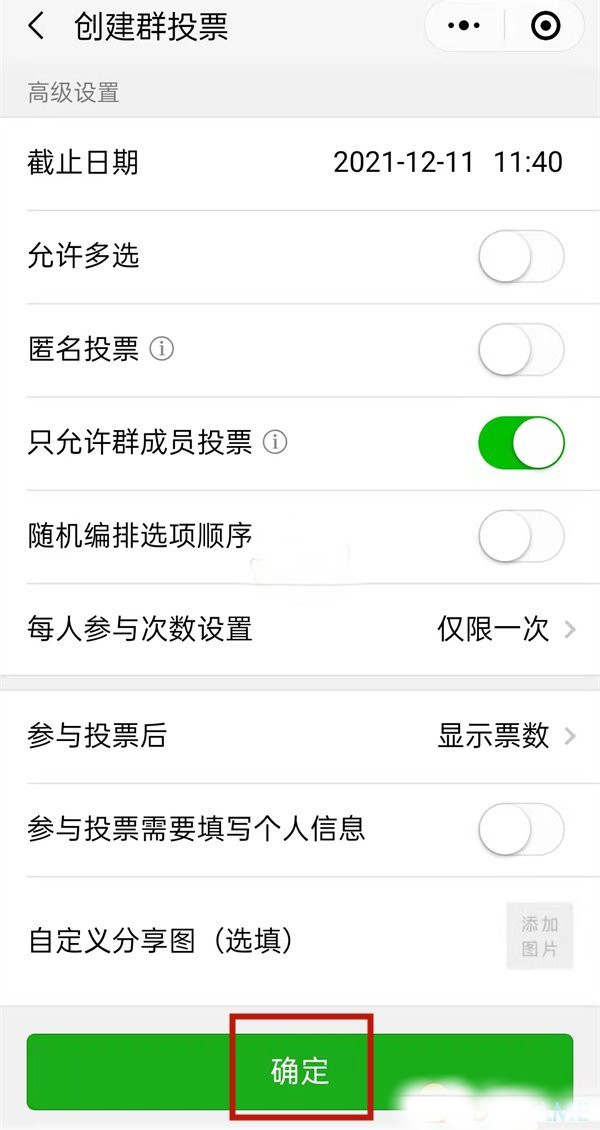Viewport: 600px width, 1130px height.
Task: View info about 匿名投票
Action: 162,350
